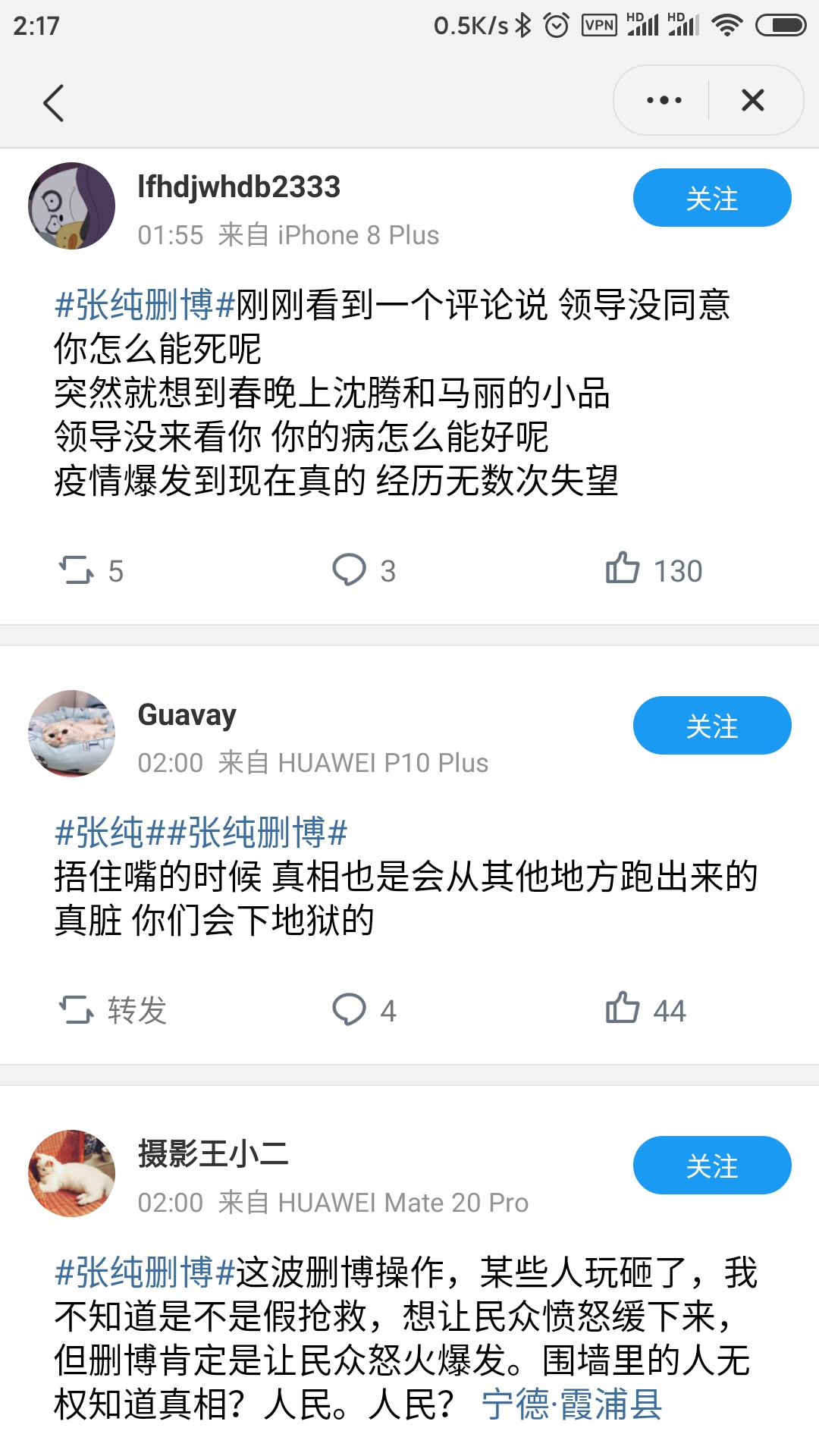The image size is (819, 1456).
Task: Open comments on lfhdjwhdb2333's post
Action: tap(364, 571)
